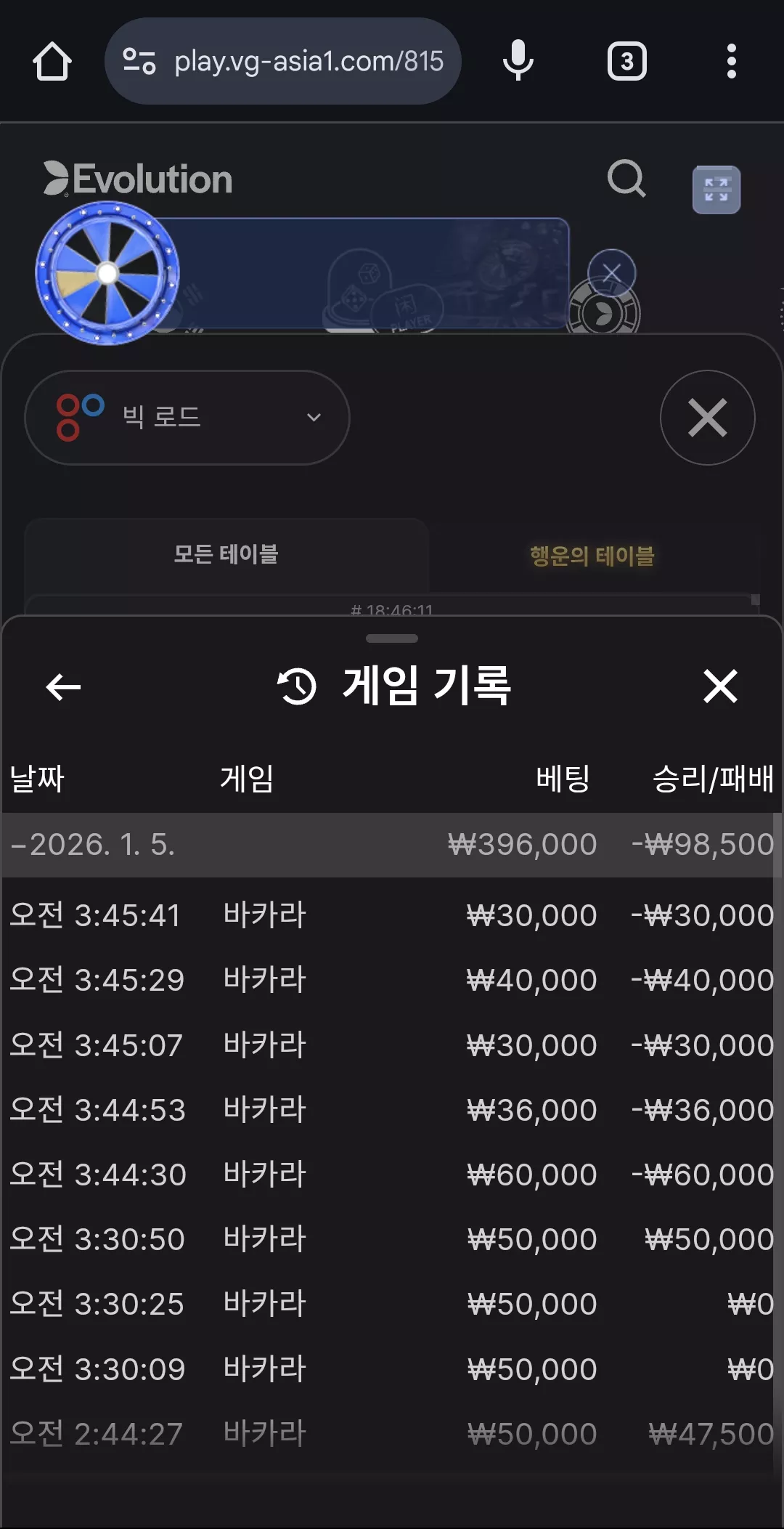Open the 오전 3:30:50 바카라 record
This screenshot has width=784, height=1529.
pyautogui.click(x=391, y=1239)
